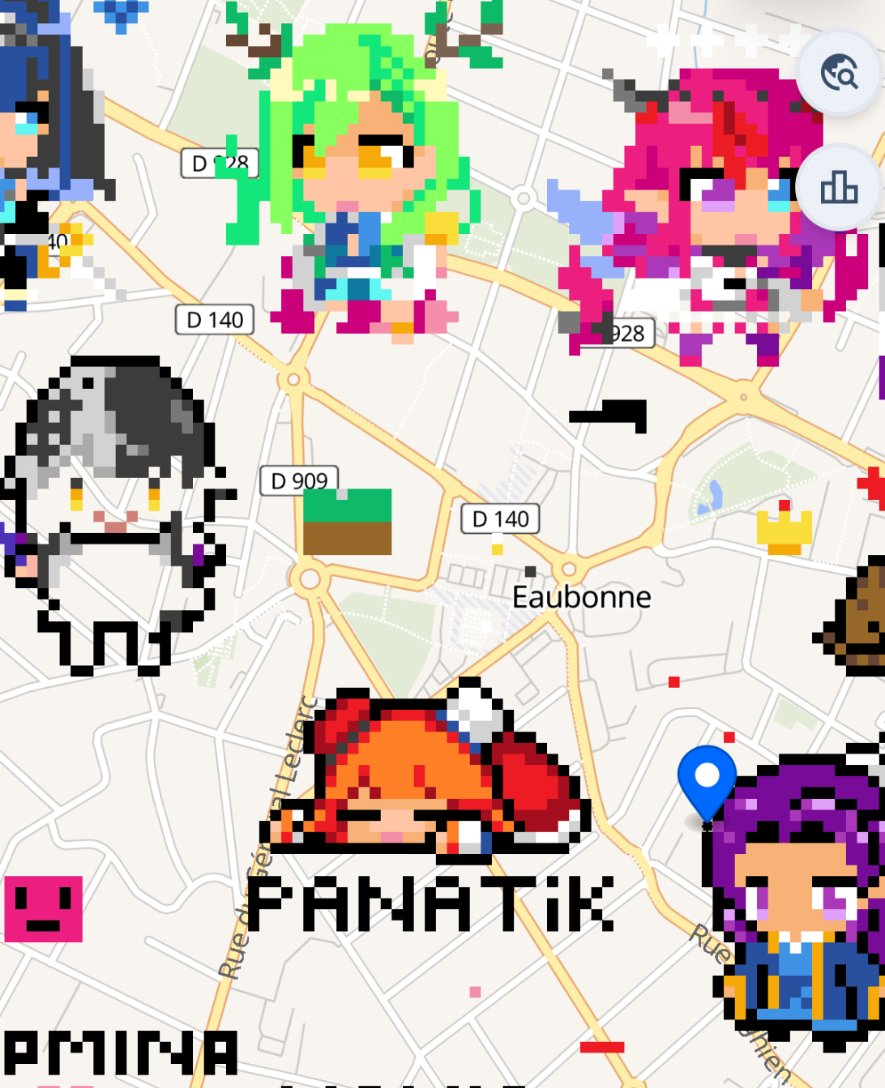Open the leaderboard bar chart button

(839, 186)
